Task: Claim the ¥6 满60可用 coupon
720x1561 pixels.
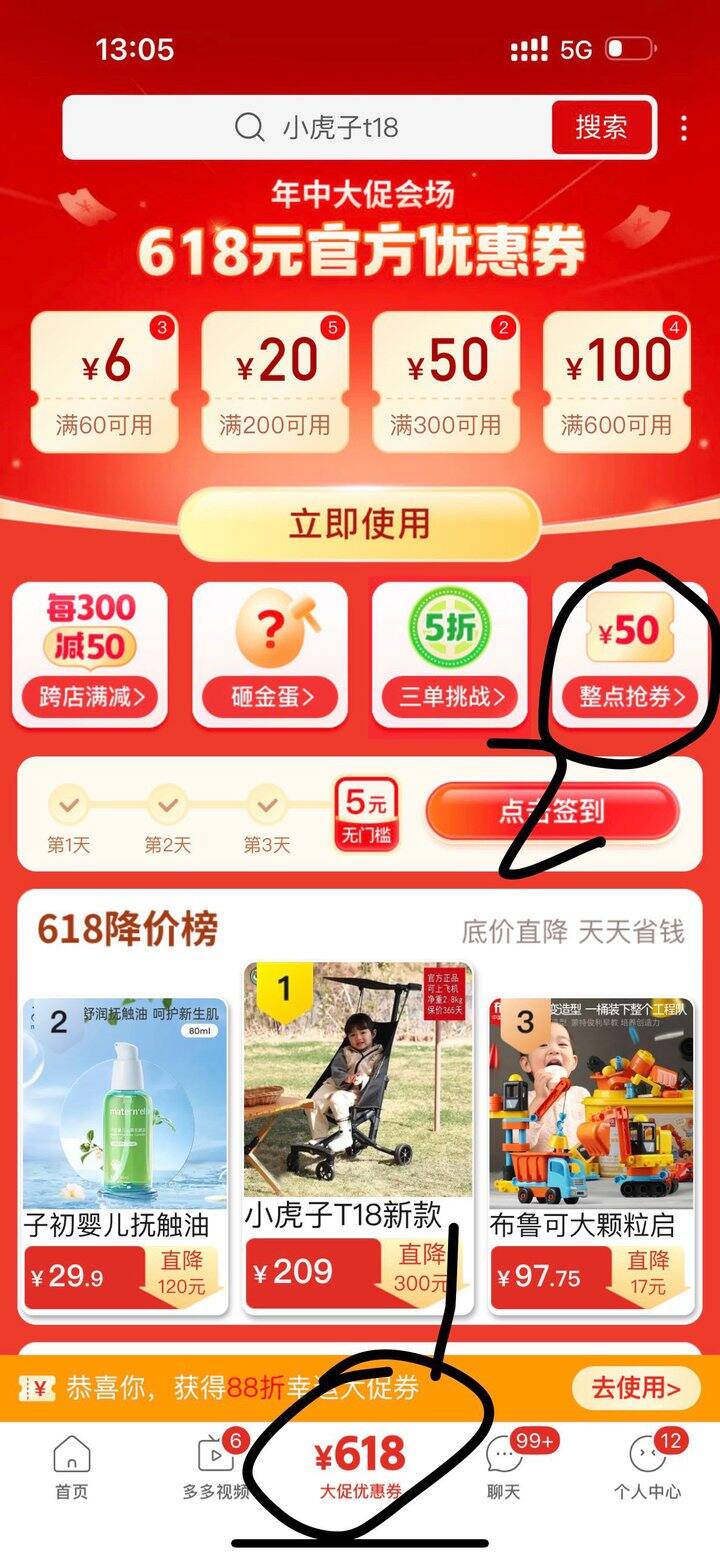Action: [104, 382]
